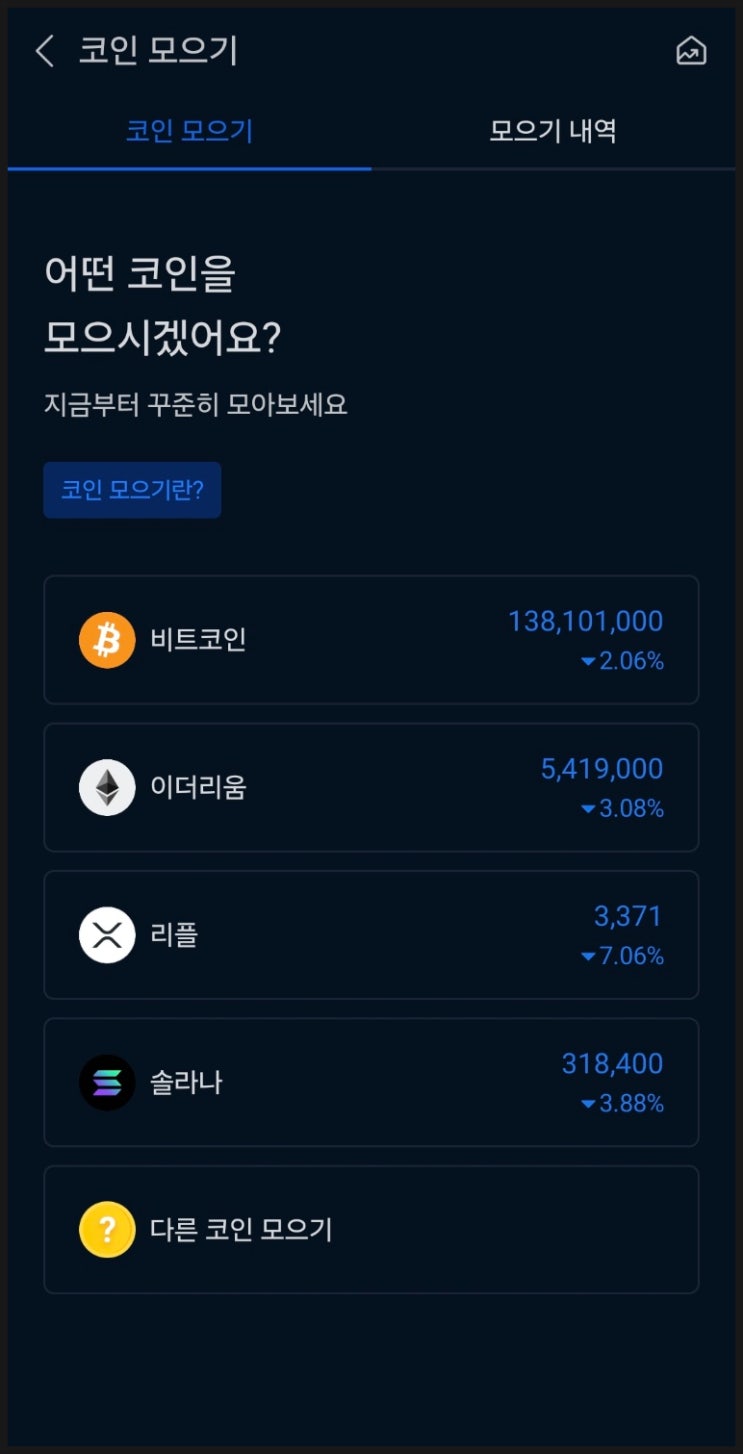
Task: Select the Ripple XRP icon
Action: [x=106, y=934]
